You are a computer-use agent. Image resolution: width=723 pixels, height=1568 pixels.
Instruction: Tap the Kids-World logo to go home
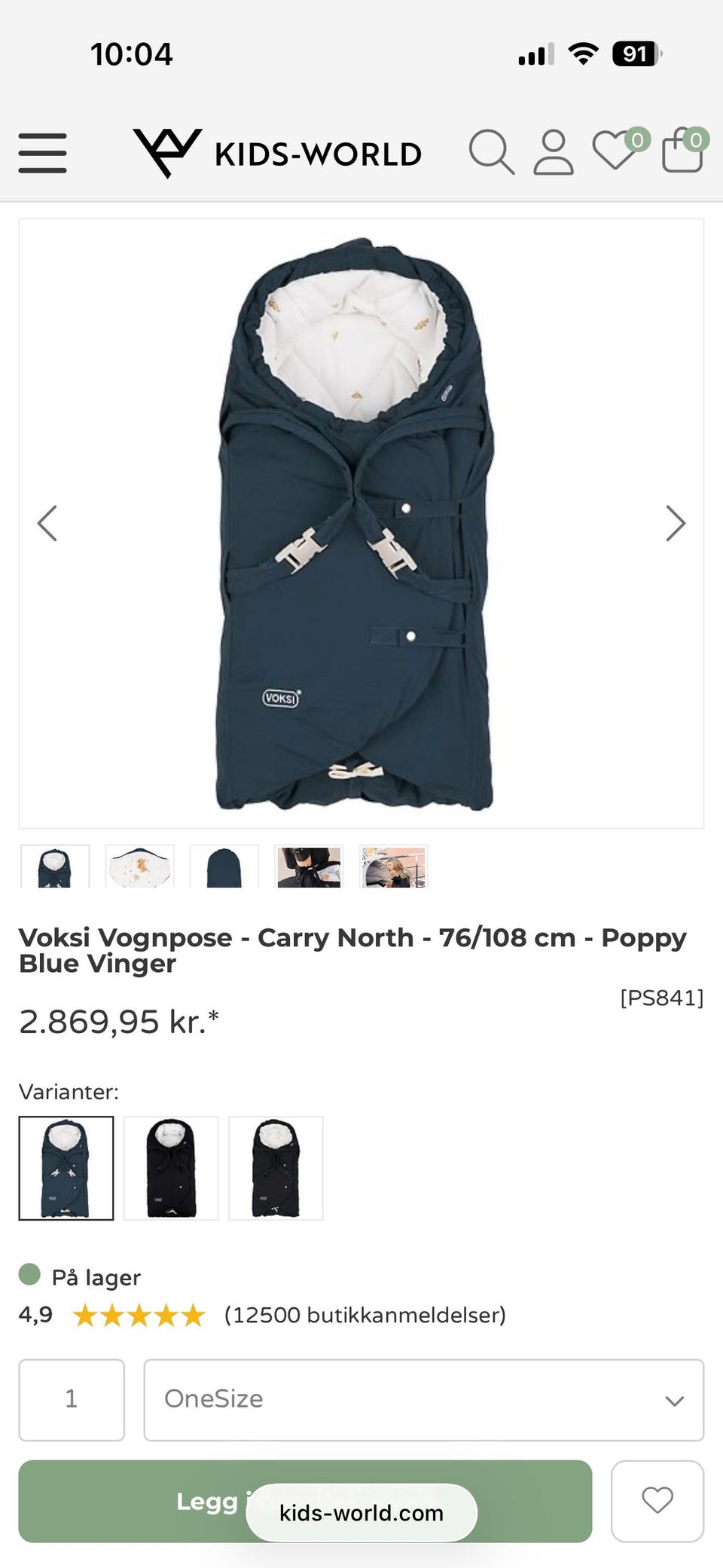[x=277, y=153]
